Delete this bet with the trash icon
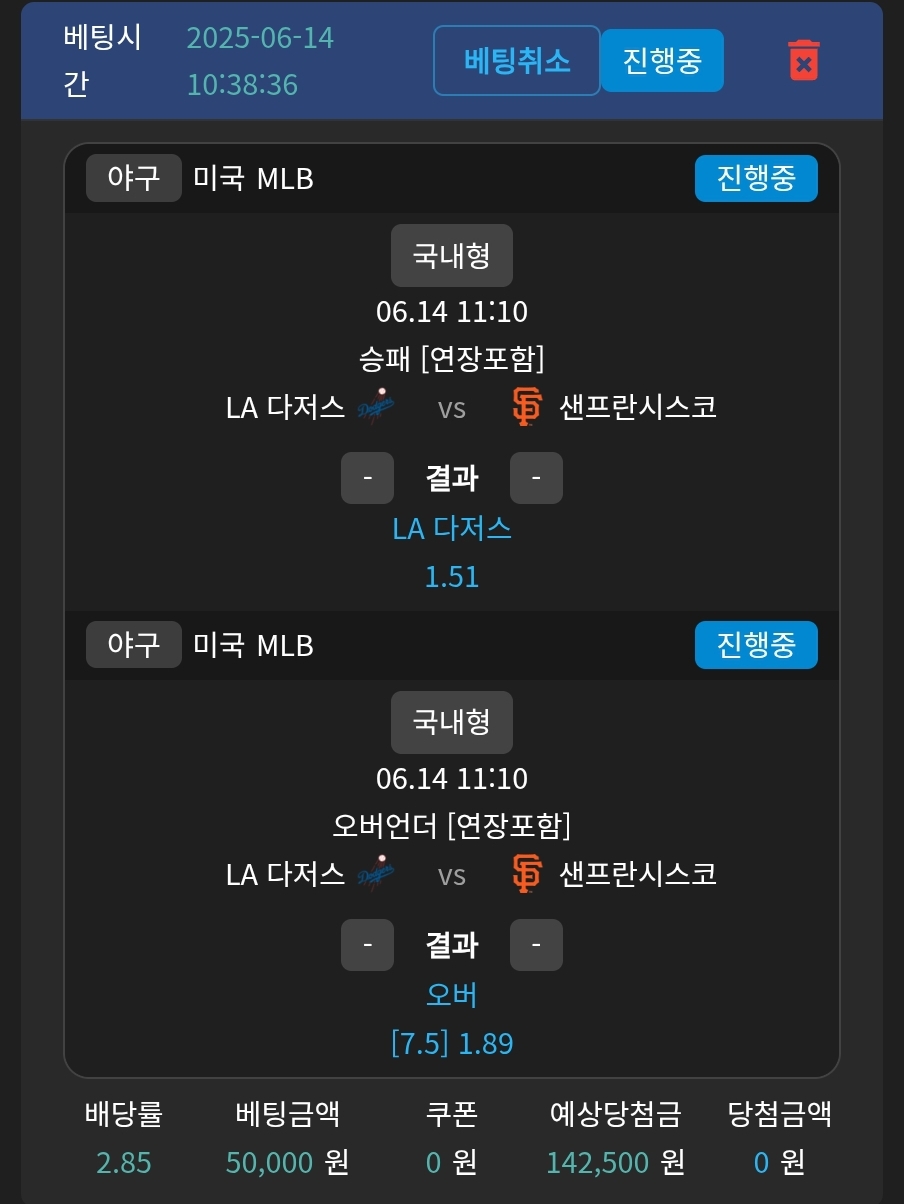This screenshot has width=904, height=1204. pyautogui.click(x=804, y=60)
